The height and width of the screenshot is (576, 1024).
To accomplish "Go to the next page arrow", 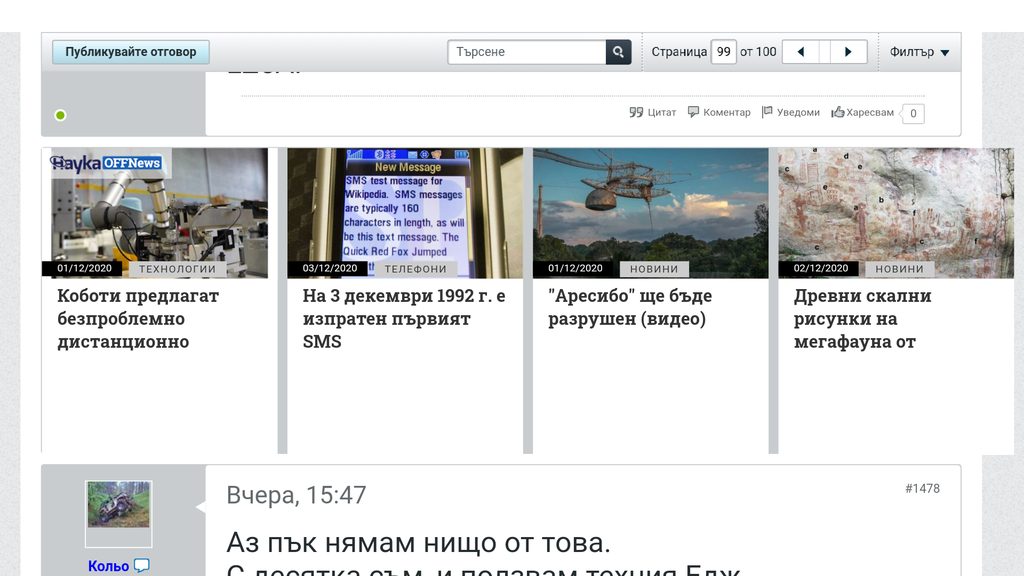I will [848, 52].
